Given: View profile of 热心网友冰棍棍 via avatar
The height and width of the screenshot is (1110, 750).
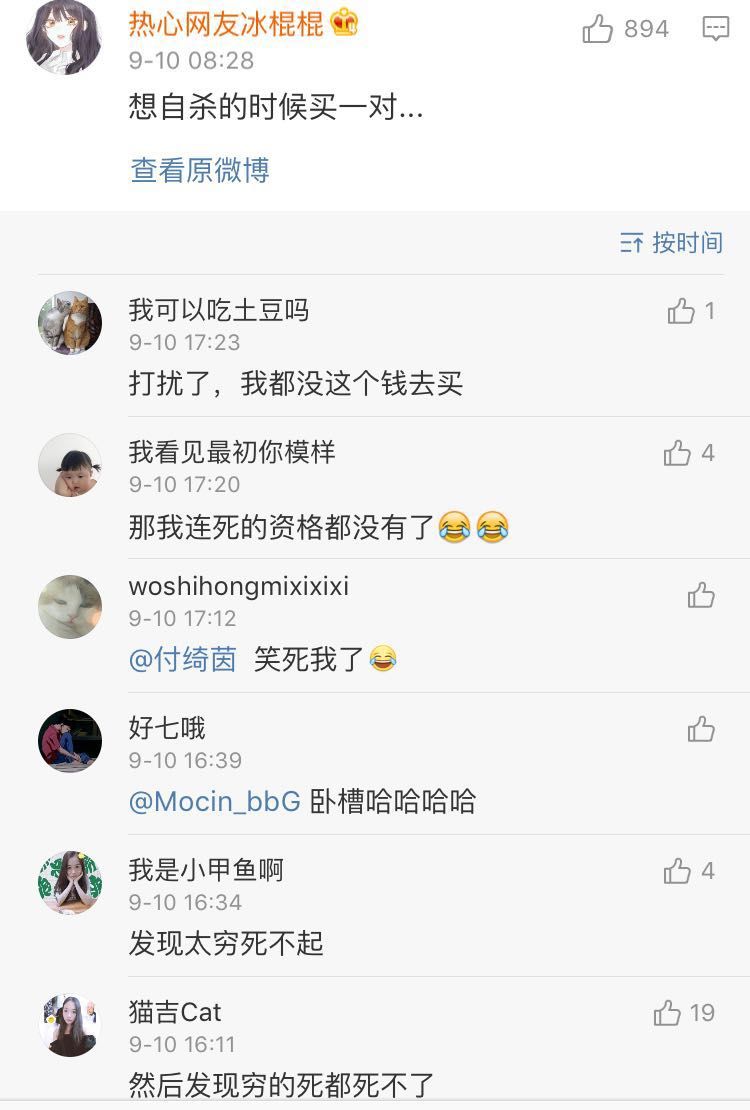Looking at the screenshot, I should 63,37.
